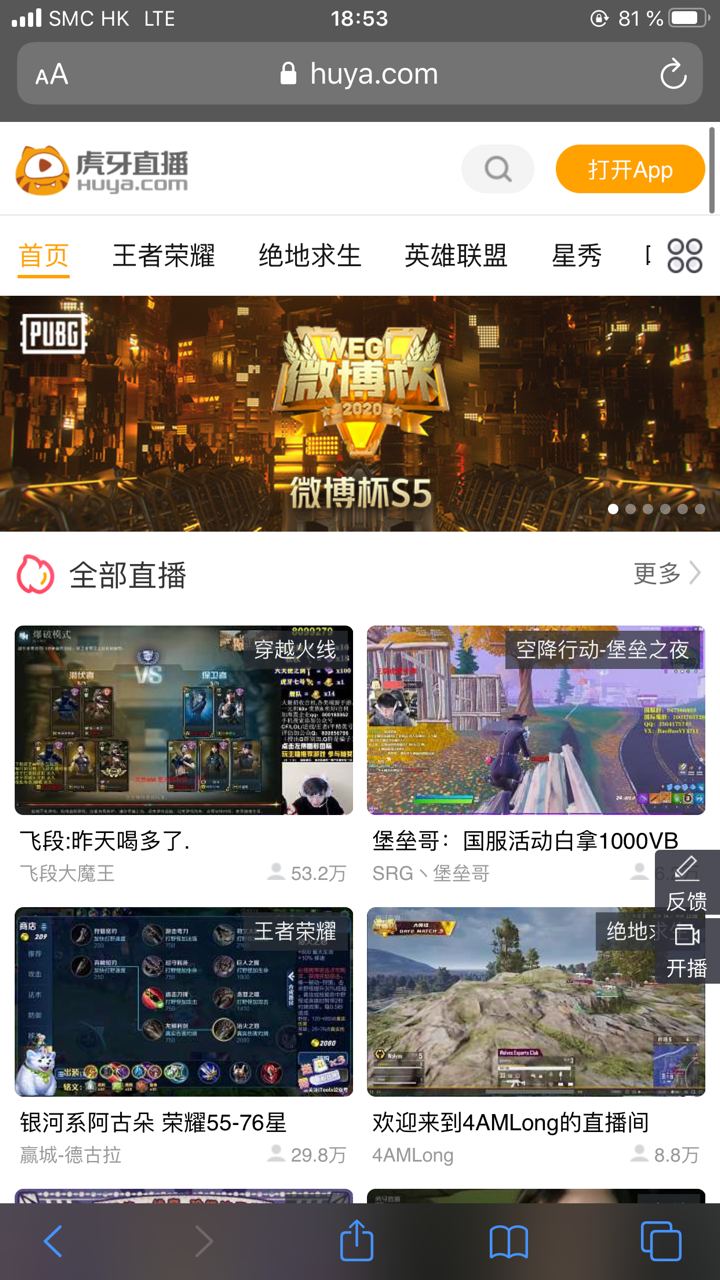
Task: Watch 银河系阿古朵 荣耀55-76星 stream
Action: 184,1002
